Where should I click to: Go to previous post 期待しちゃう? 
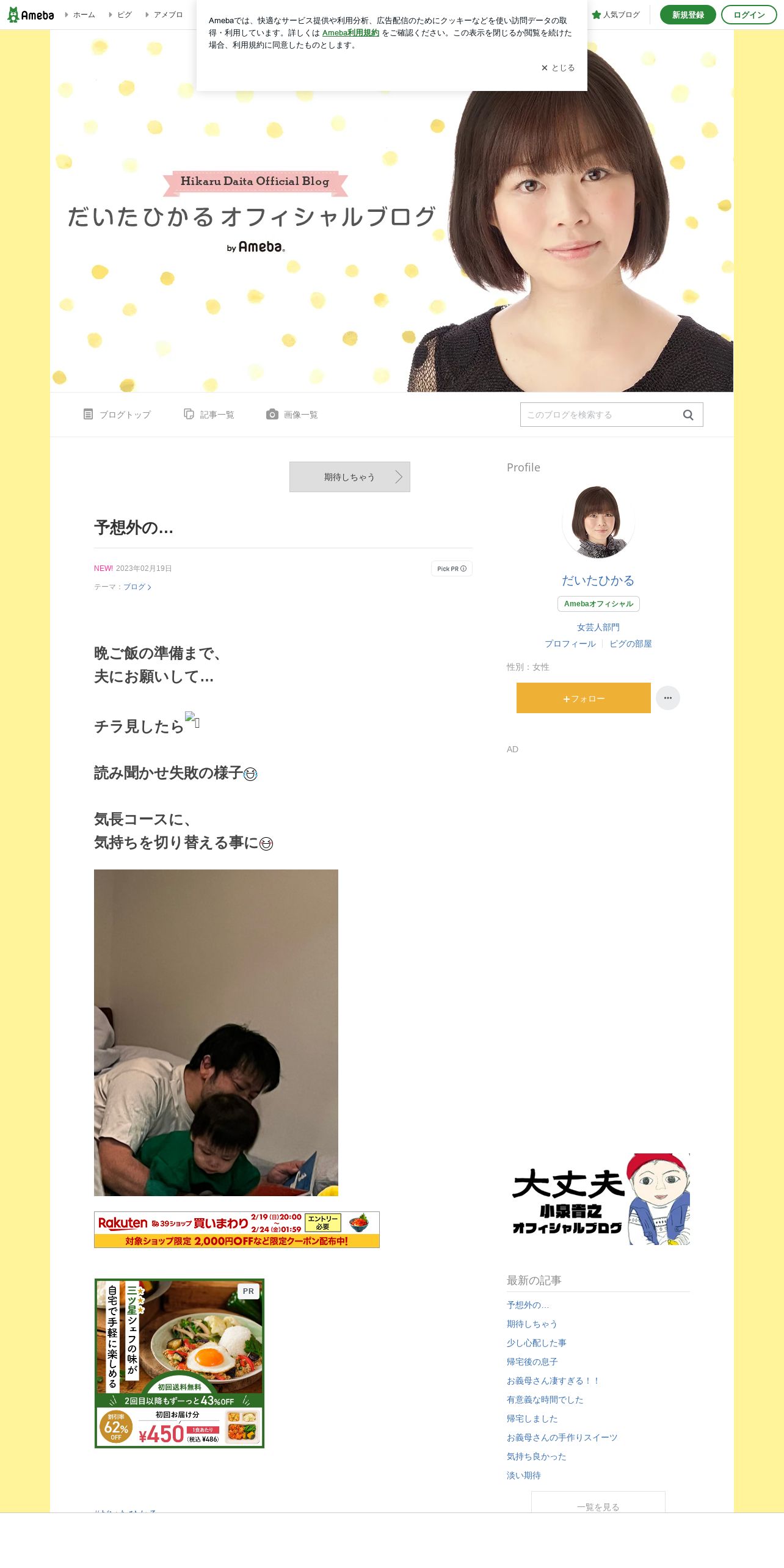point(350,477)
